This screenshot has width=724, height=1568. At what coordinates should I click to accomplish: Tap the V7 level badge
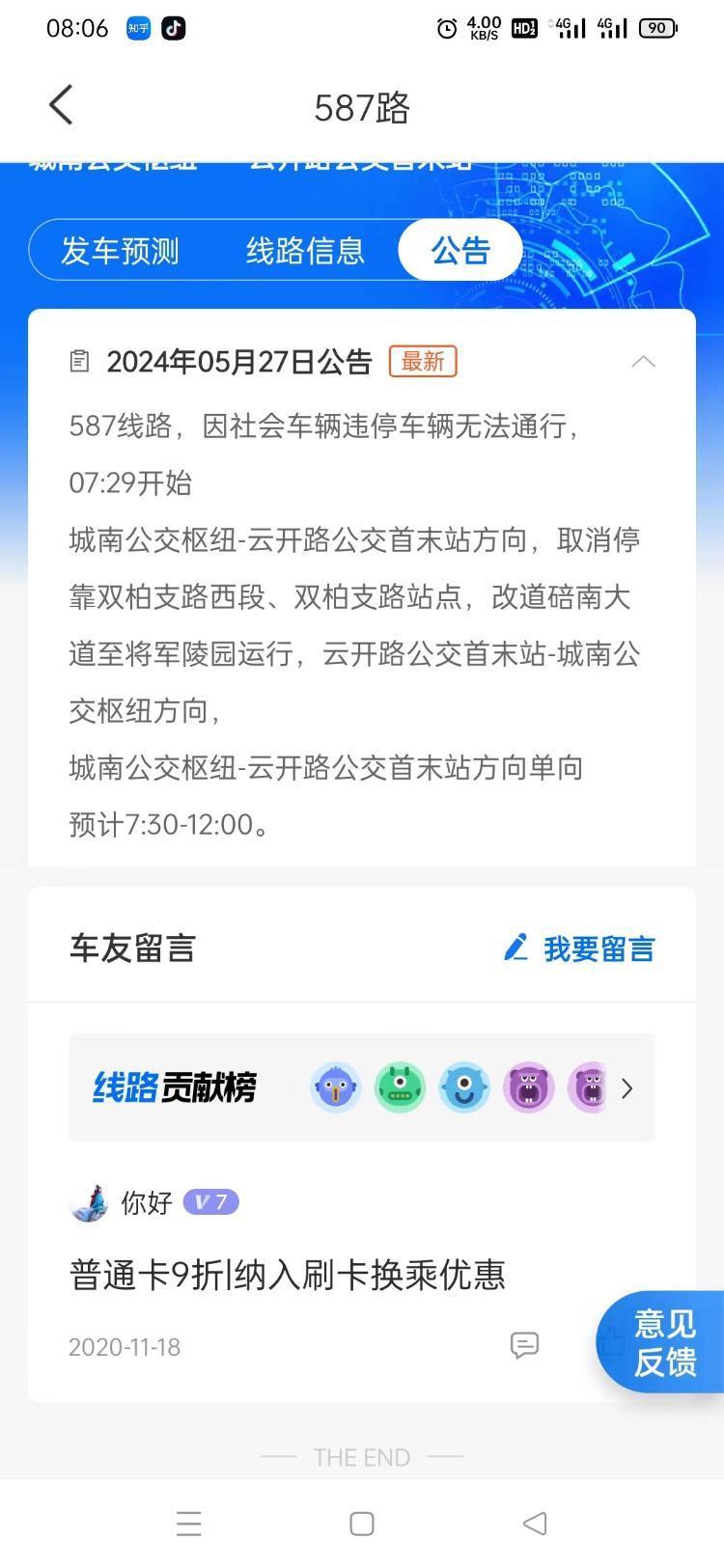(x=210, y=1202)
